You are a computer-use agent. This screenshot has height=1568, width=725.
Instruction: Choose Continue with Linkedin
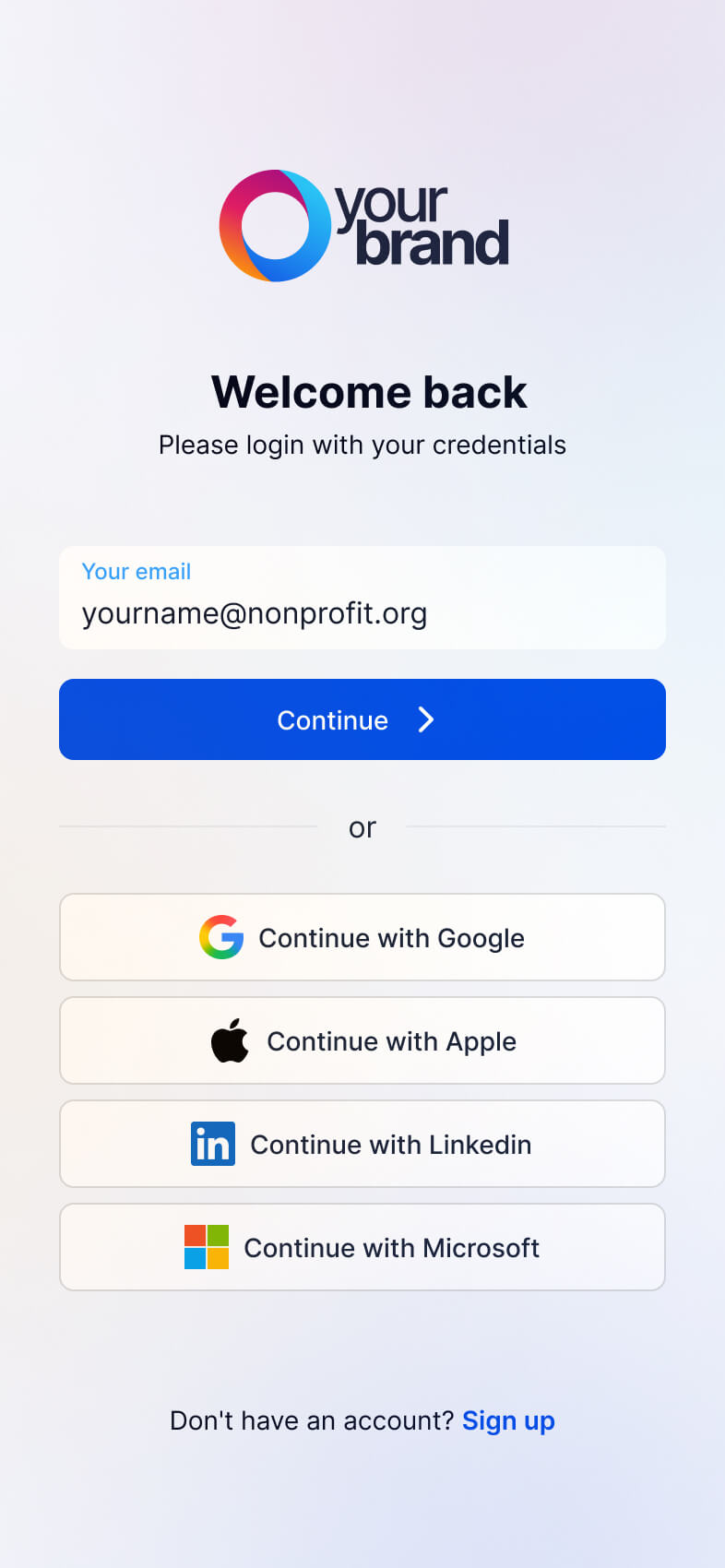tap(362, 1144)
